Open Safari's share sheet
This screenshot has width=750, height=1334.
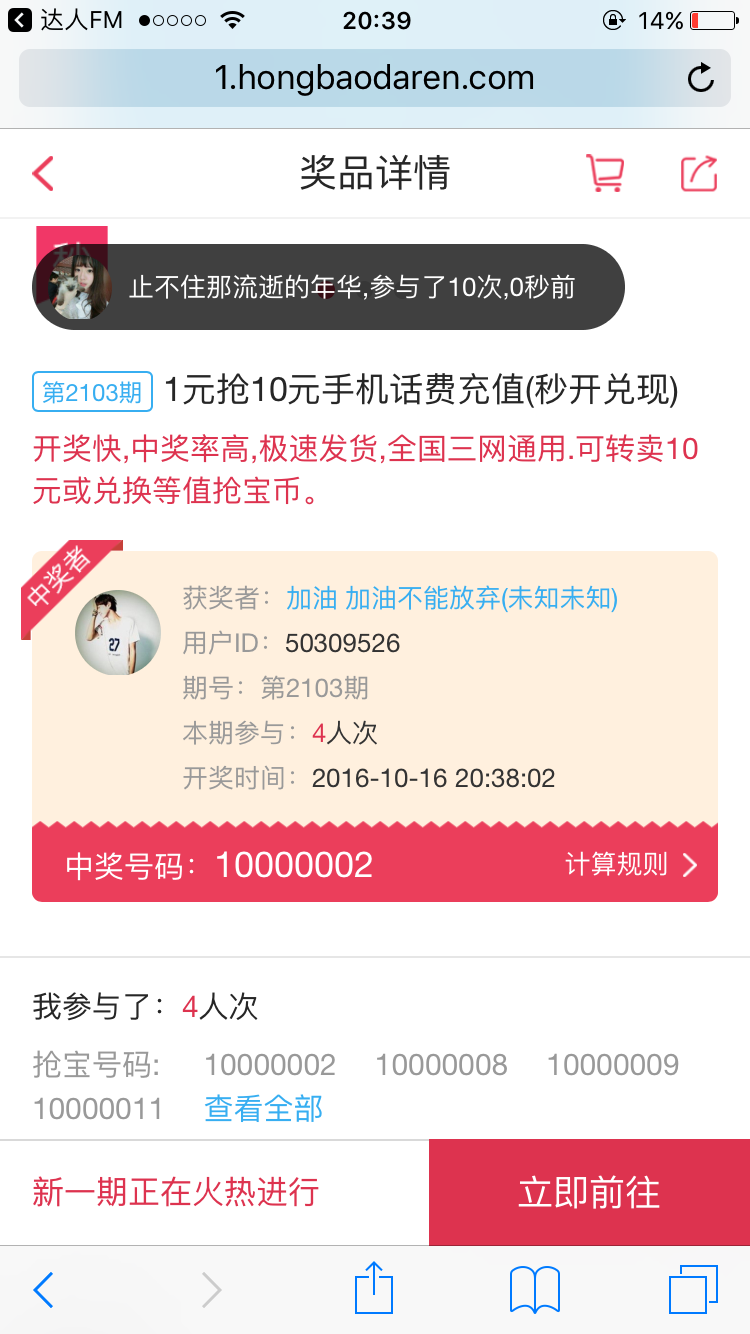[x=374, y=1289]
